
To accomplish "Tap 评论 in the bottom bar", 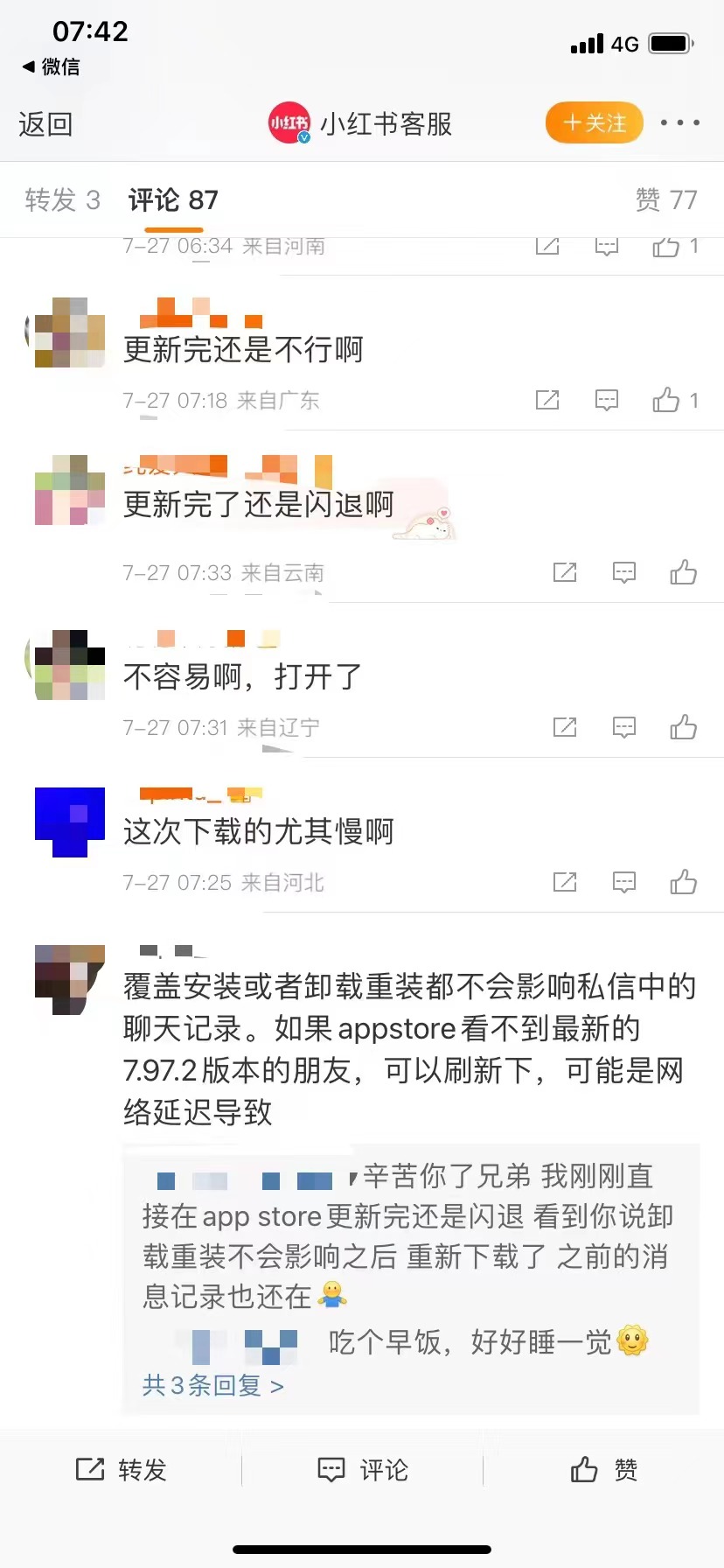I will pos(362,1470).
